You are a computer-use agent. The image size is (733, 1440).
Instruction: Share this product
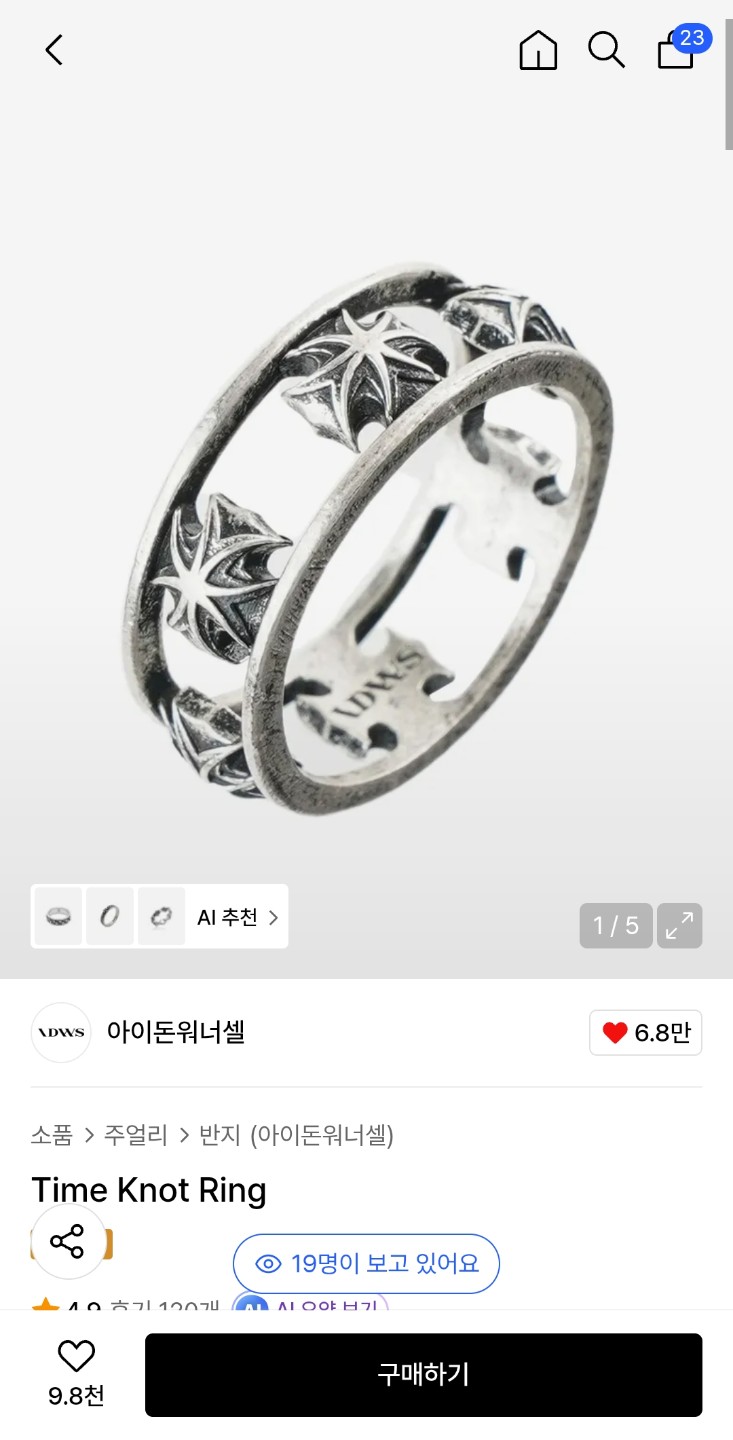68,1242
